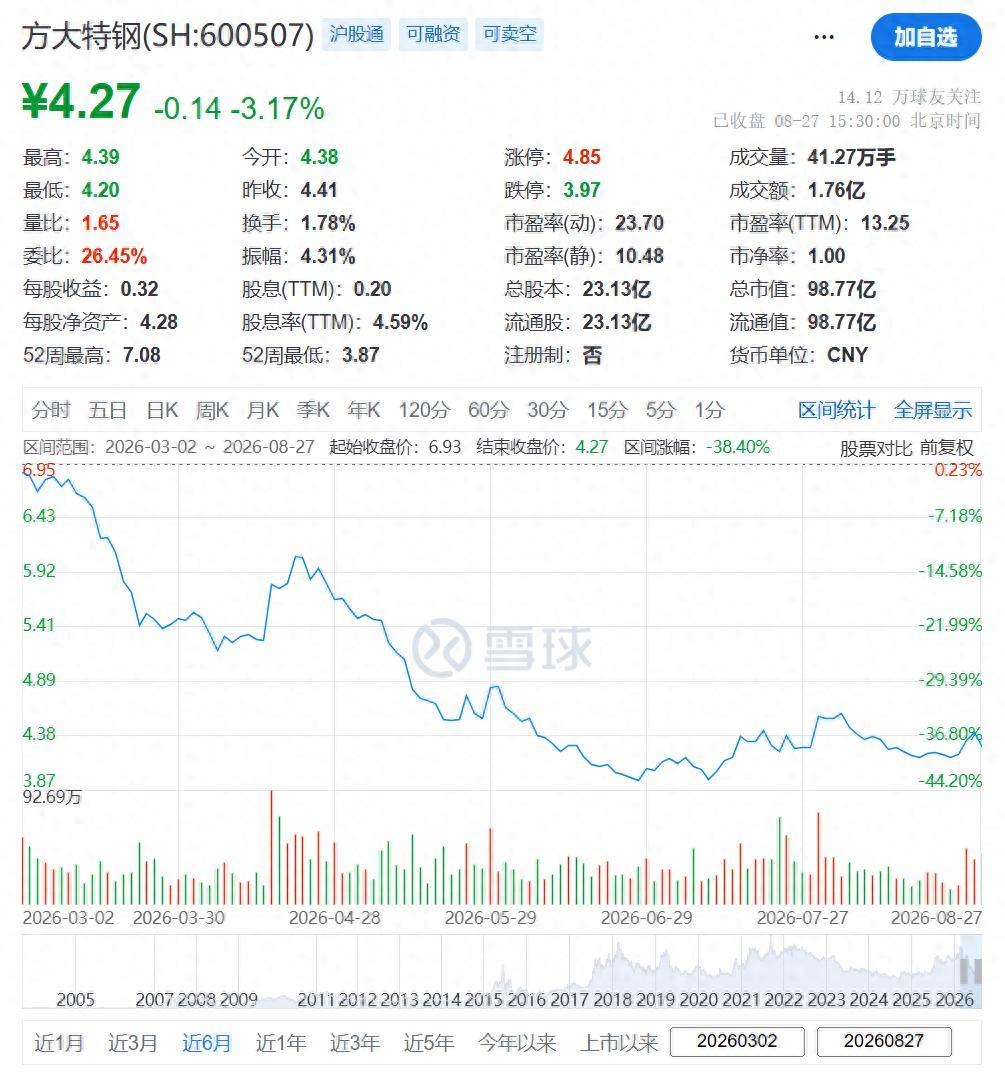View the 60分 interval chart

point(488,410)
